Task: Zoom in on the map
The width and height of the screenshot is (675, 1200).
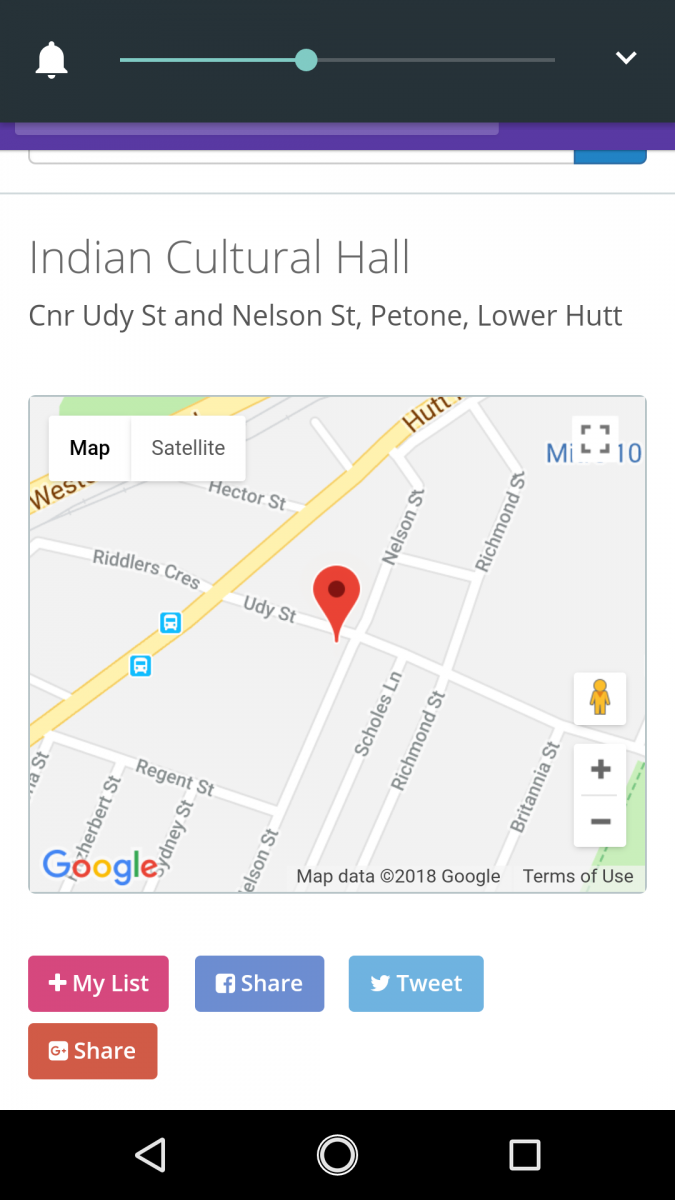Action: (600, 770)
